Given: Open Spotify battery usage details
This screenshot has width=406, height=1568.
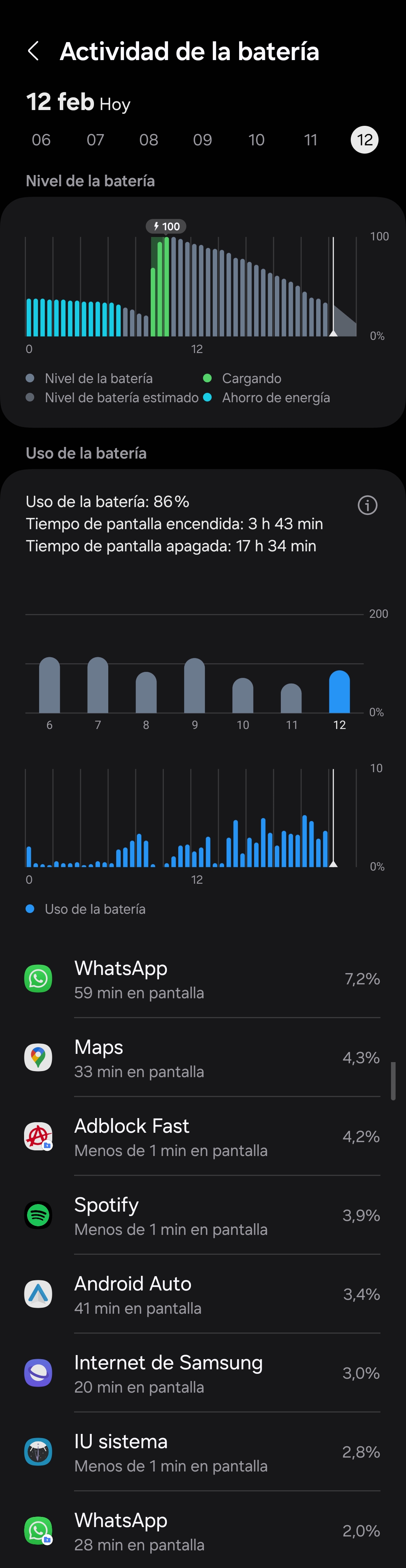Looking at the screenshot, I should coord(202,1216).
